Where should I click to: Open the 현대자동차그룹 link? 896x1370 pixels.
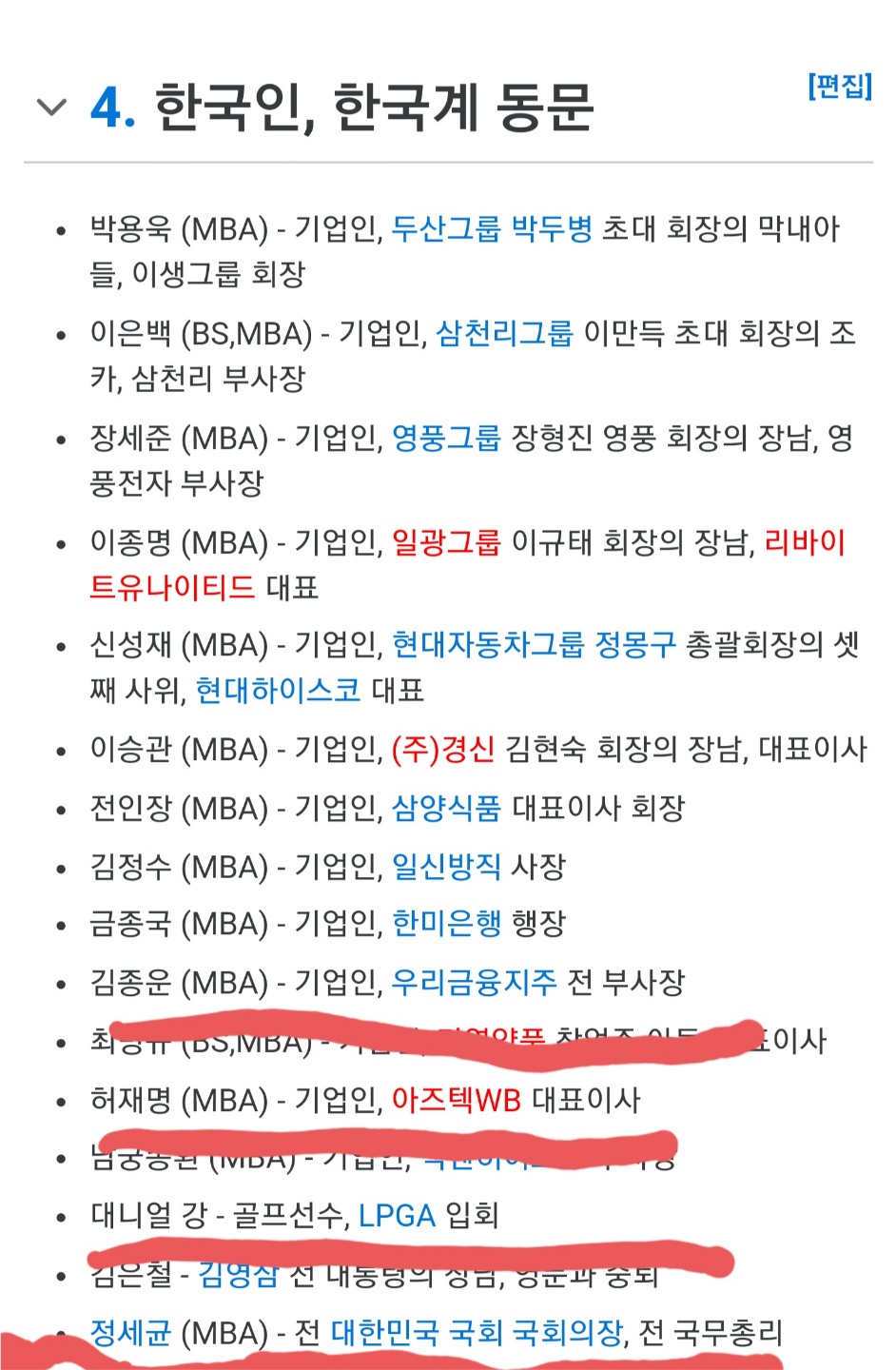[x=487, y=645]
